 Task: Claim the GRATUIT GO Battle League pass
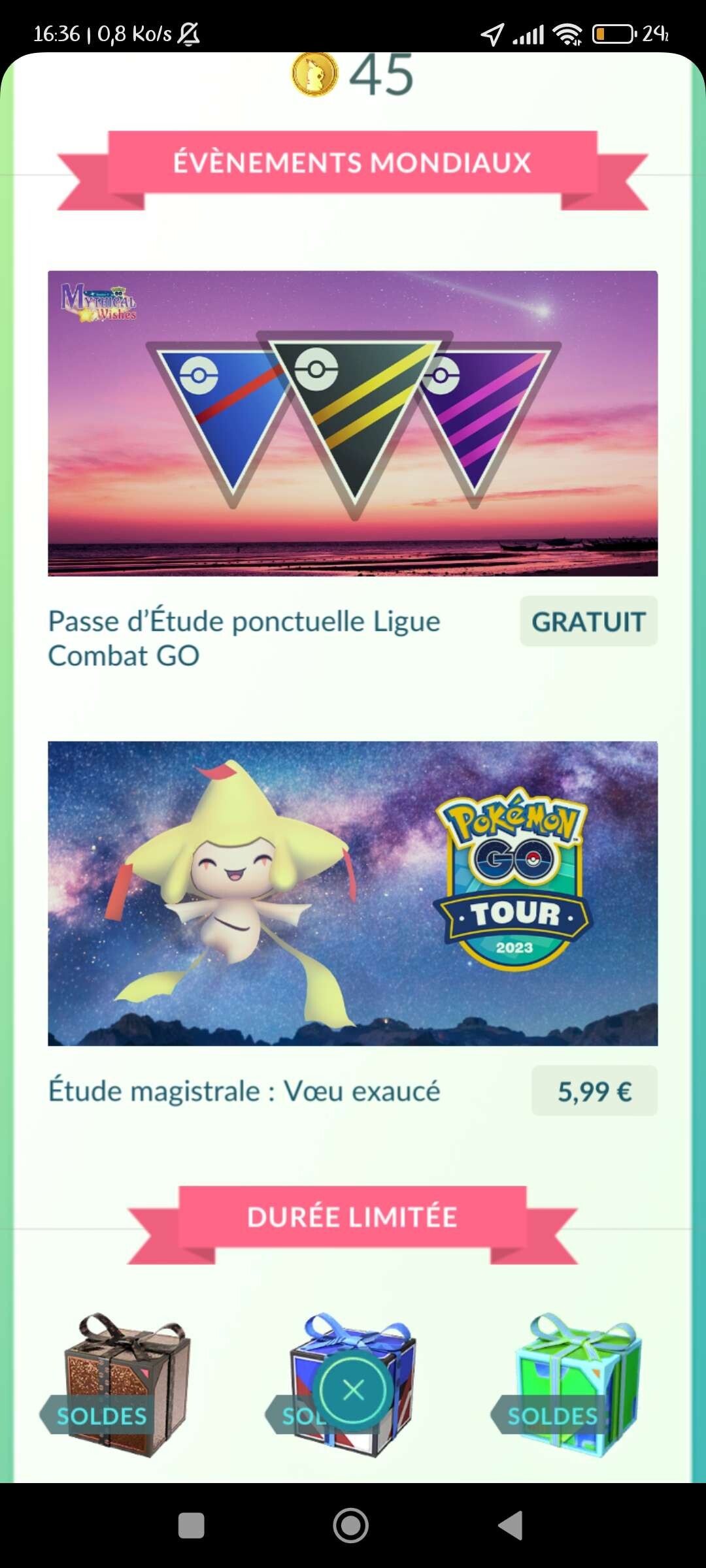pyautogui.click(x=588, y=621)
